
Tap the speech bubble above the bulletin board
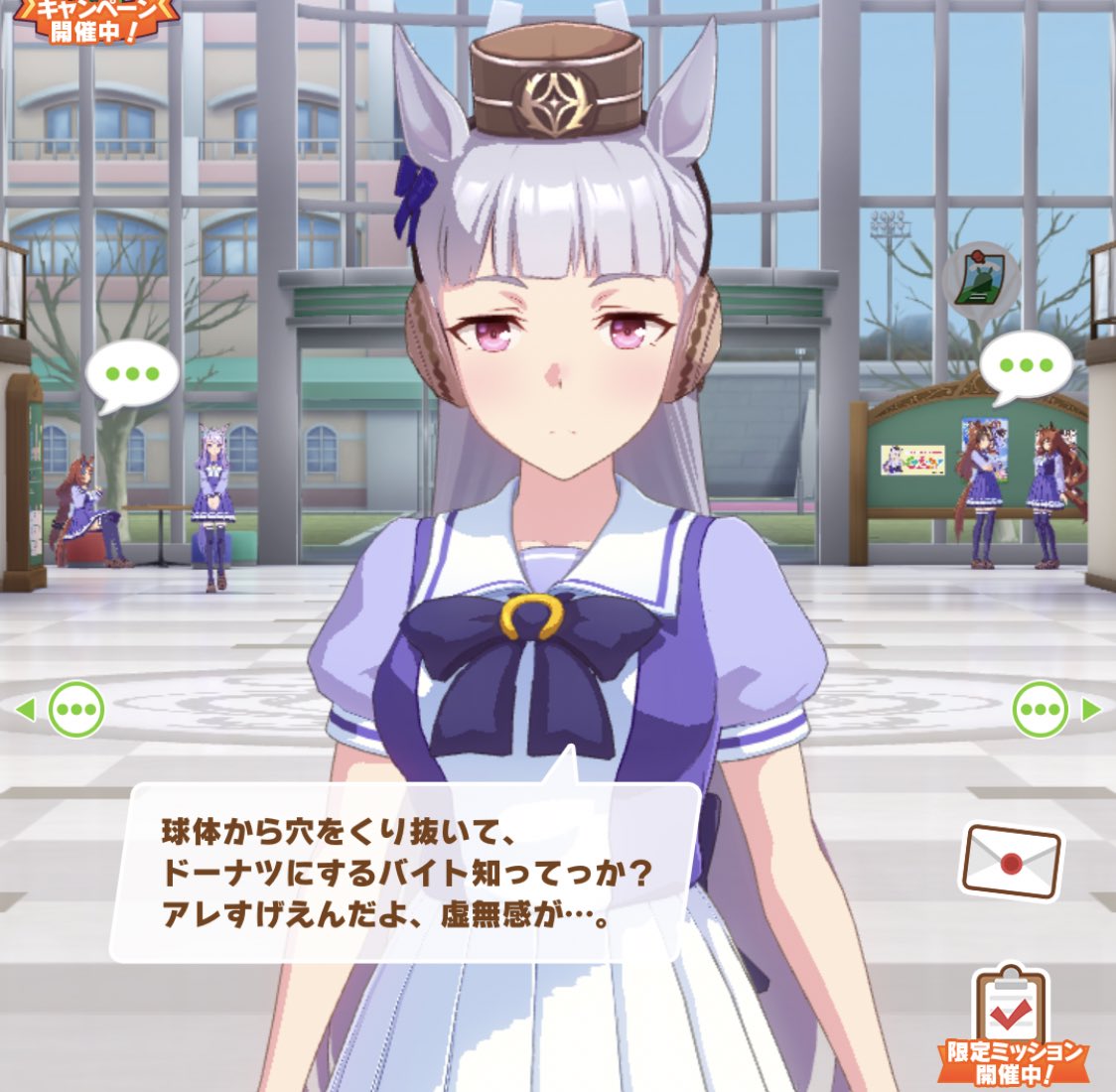tap(1026, 365)
